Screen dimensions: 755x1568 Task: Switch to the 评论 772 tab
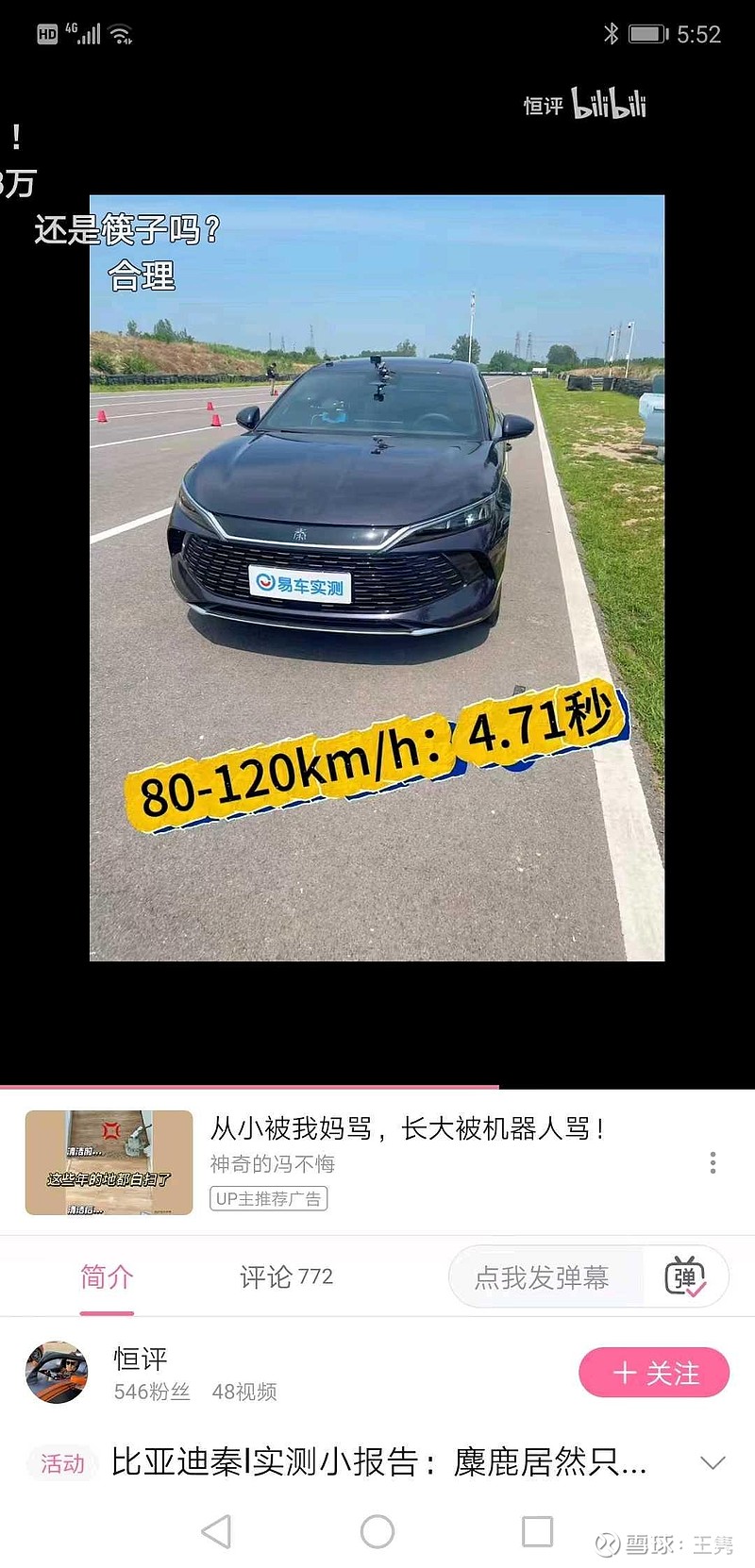286,1277
